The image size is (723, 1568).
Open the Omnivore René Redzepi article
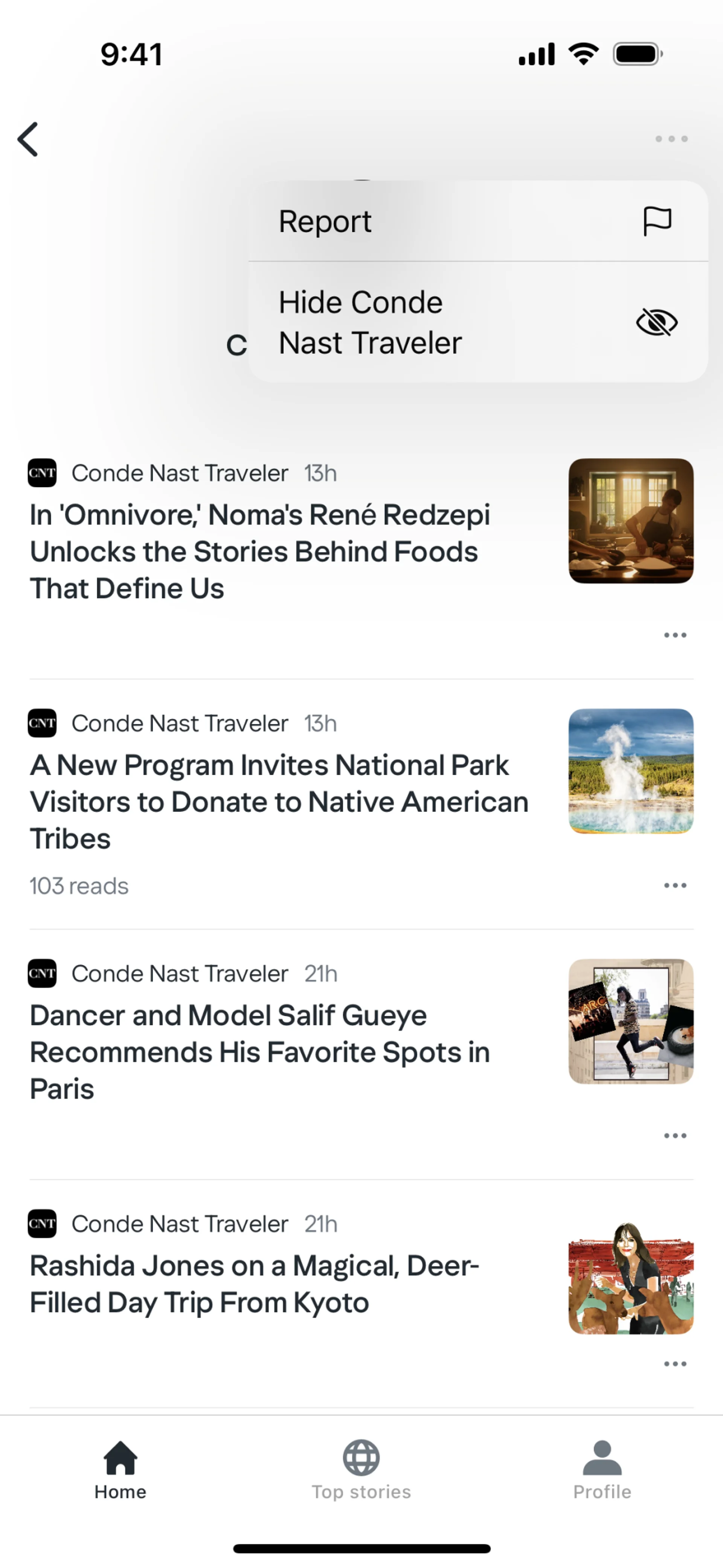click(x=260, y=551)
